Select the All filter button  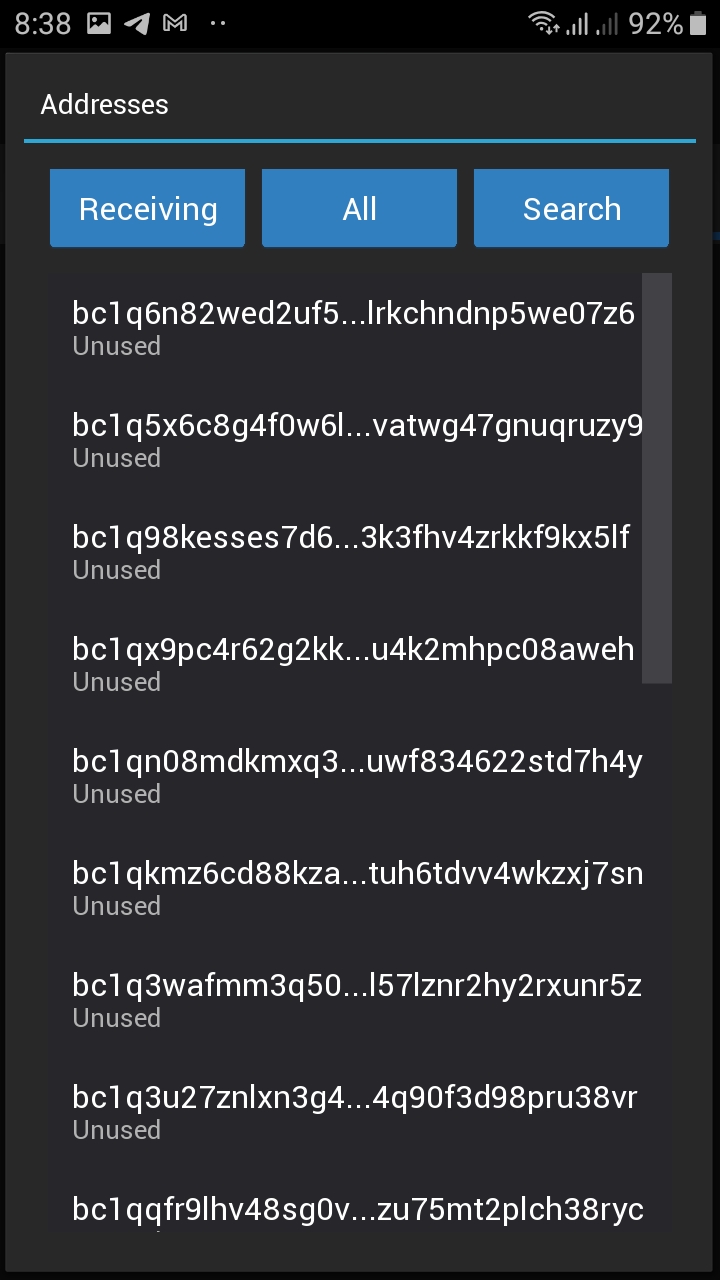click(359, 208)
